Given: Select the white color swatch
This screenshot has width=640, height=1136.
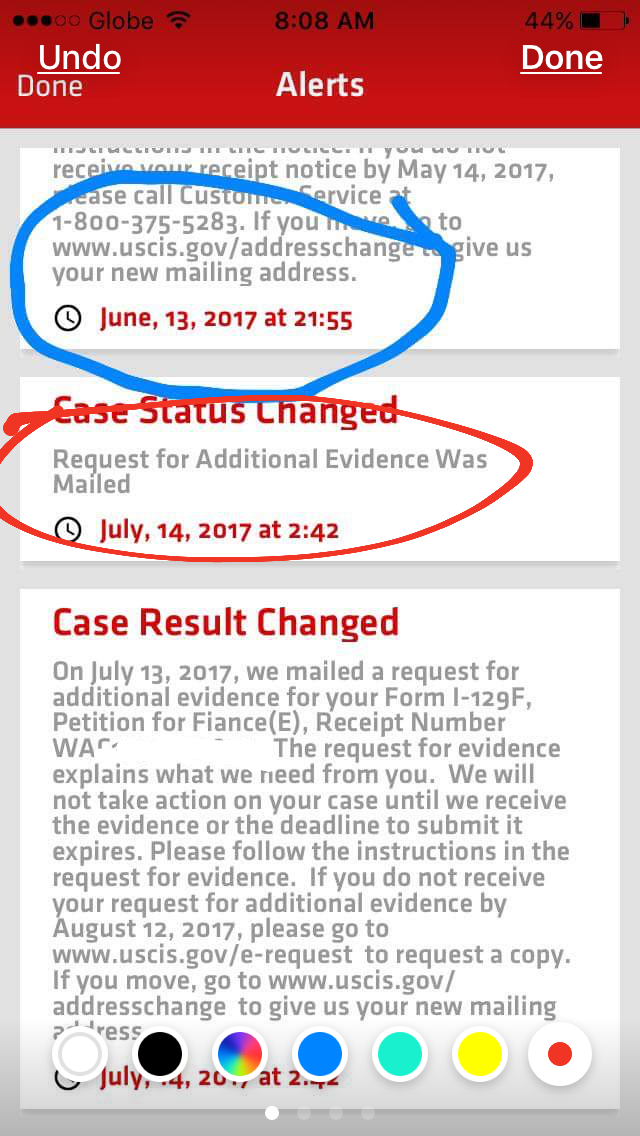Looking at the screenshot, I should [x=80, y=1054].
